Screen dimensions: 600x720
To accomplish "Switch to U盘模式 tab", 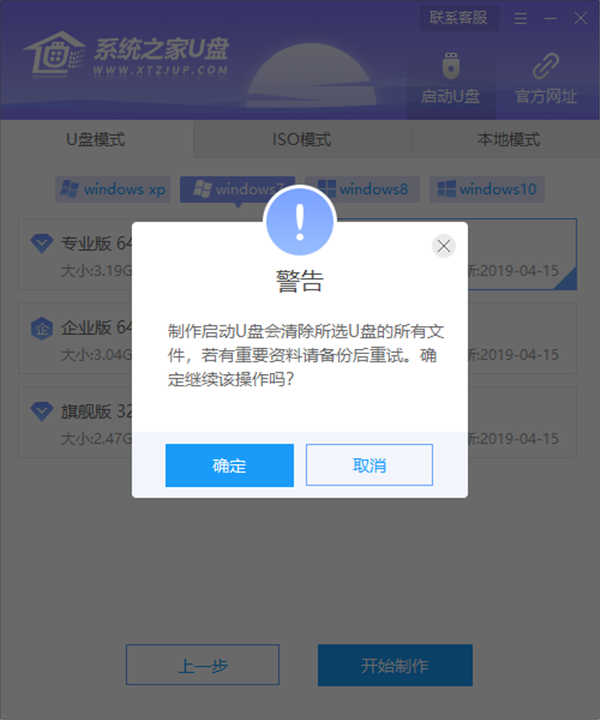I will (x=96, y=139).
